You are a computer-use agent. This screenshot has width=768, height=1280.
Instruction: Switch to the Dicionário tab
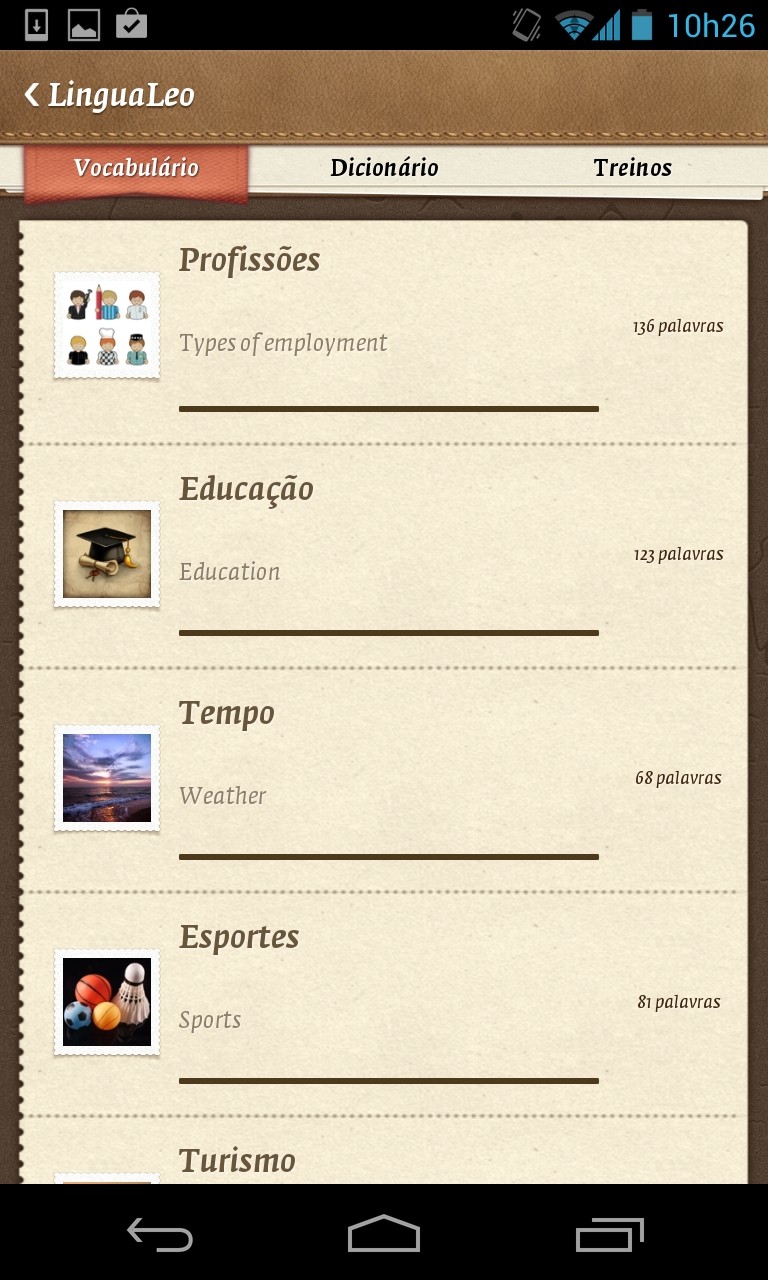[x=384, y=168]
